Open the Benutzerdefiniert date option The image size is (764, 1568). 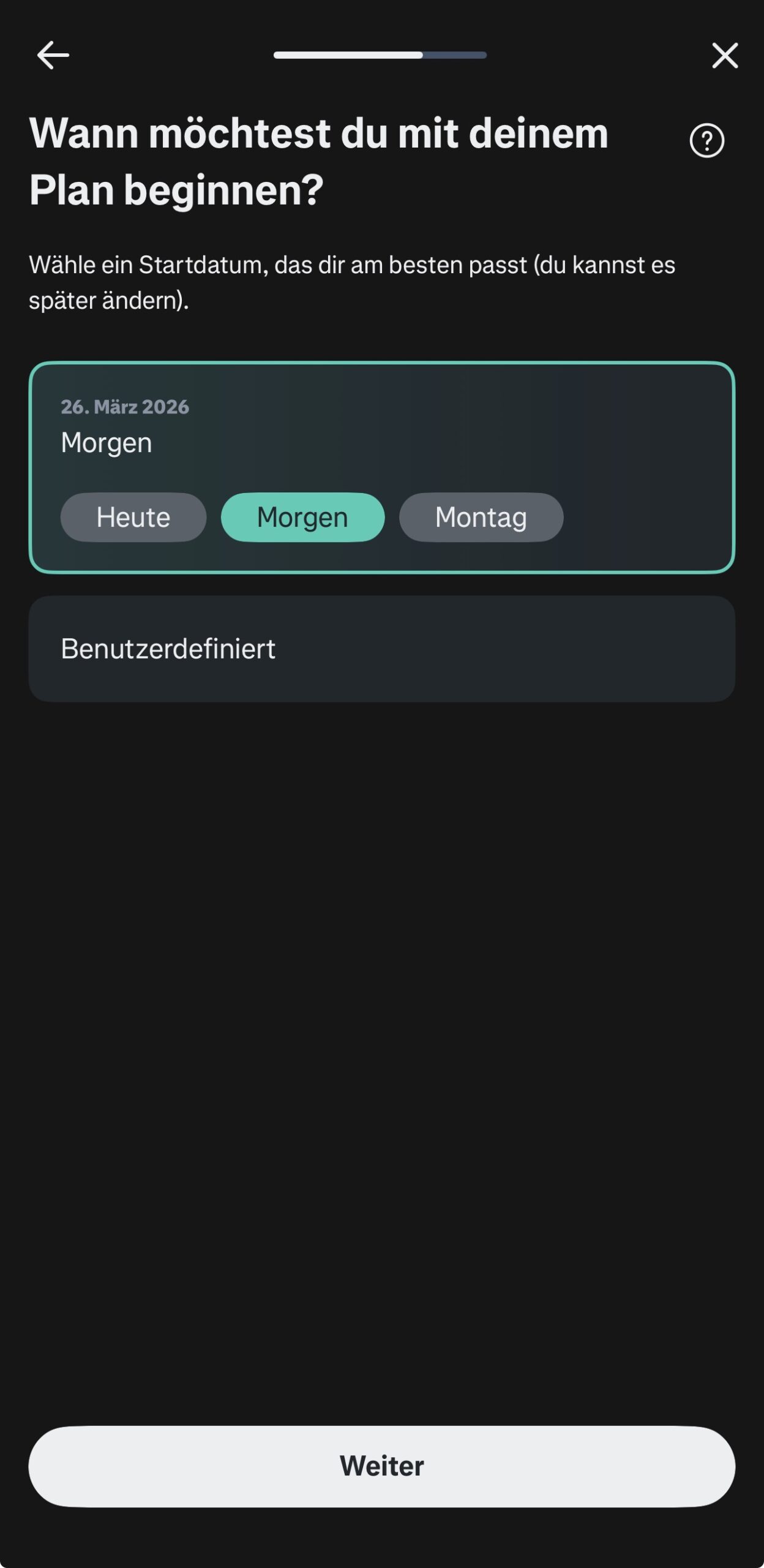click(x=381, y=649)
